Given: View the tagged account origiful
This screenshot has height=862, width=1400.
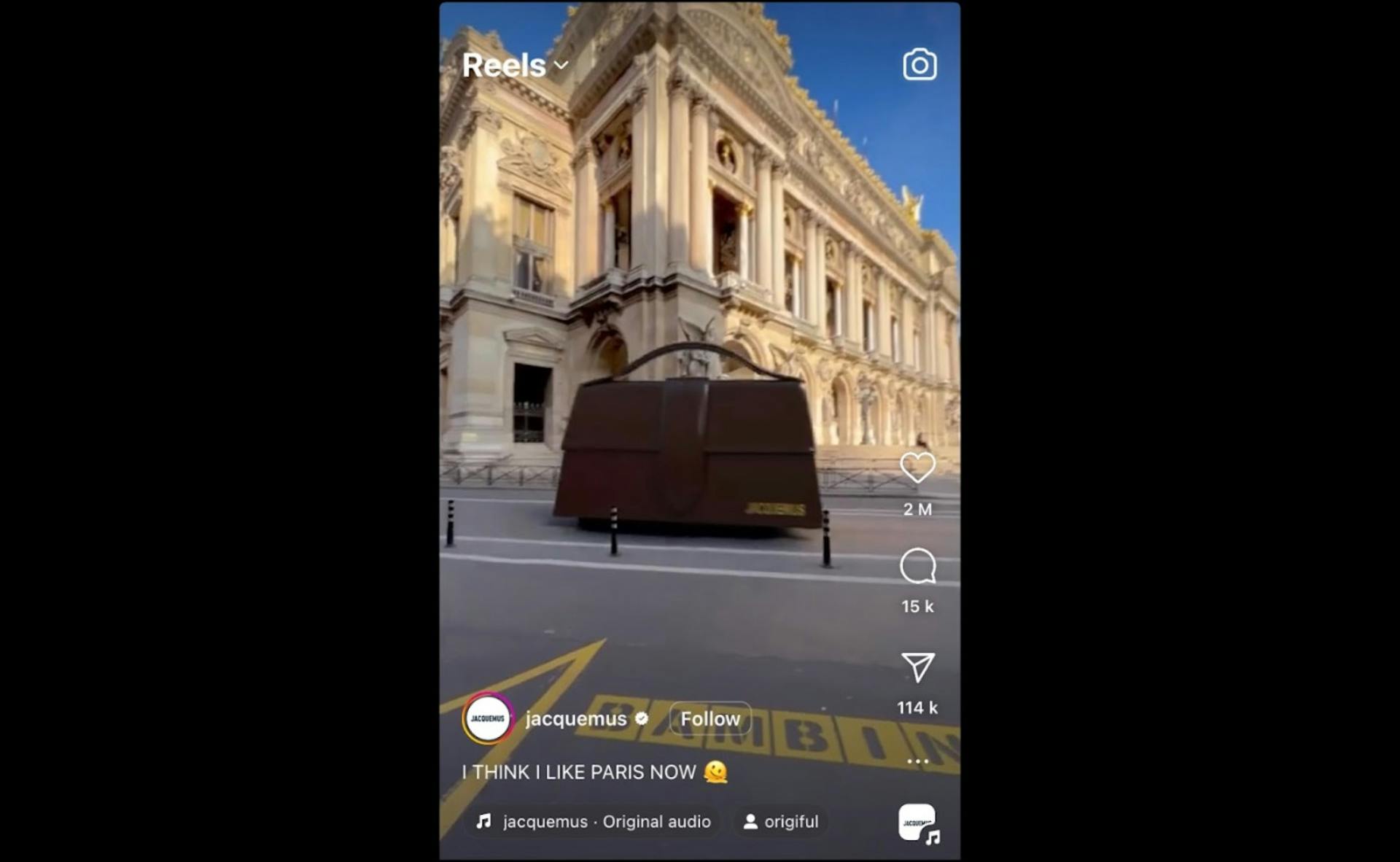Looking at the screenshot, I should [781, 822].
